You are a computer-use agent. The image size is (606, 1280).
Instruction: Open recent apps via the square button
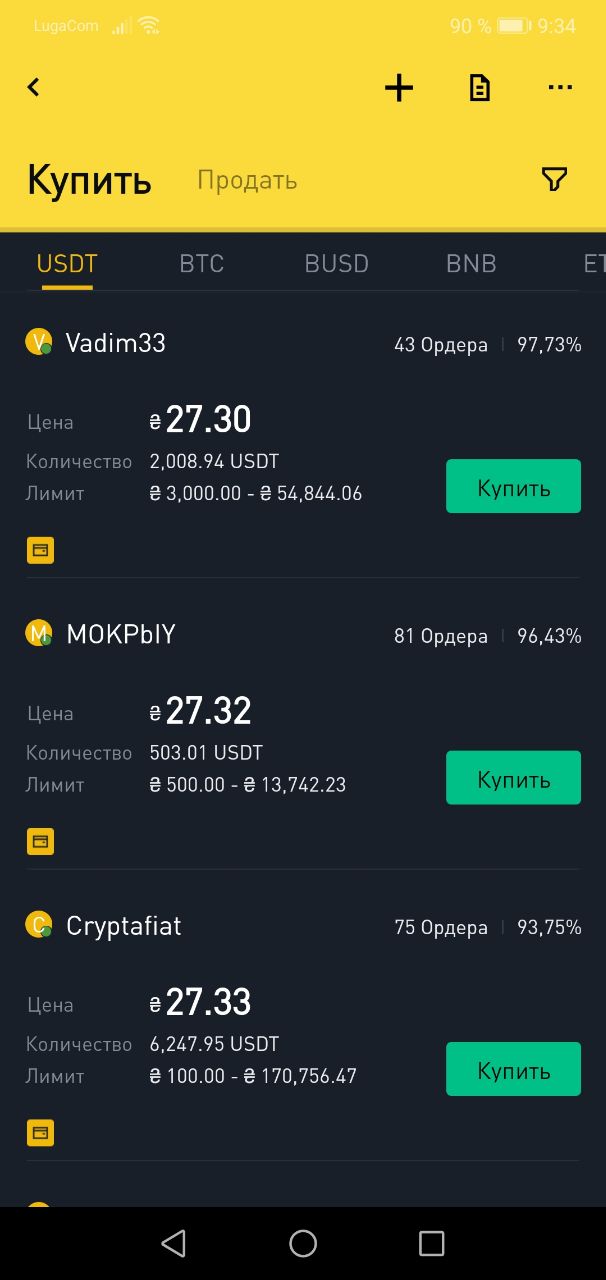[x=431, y=1243]
